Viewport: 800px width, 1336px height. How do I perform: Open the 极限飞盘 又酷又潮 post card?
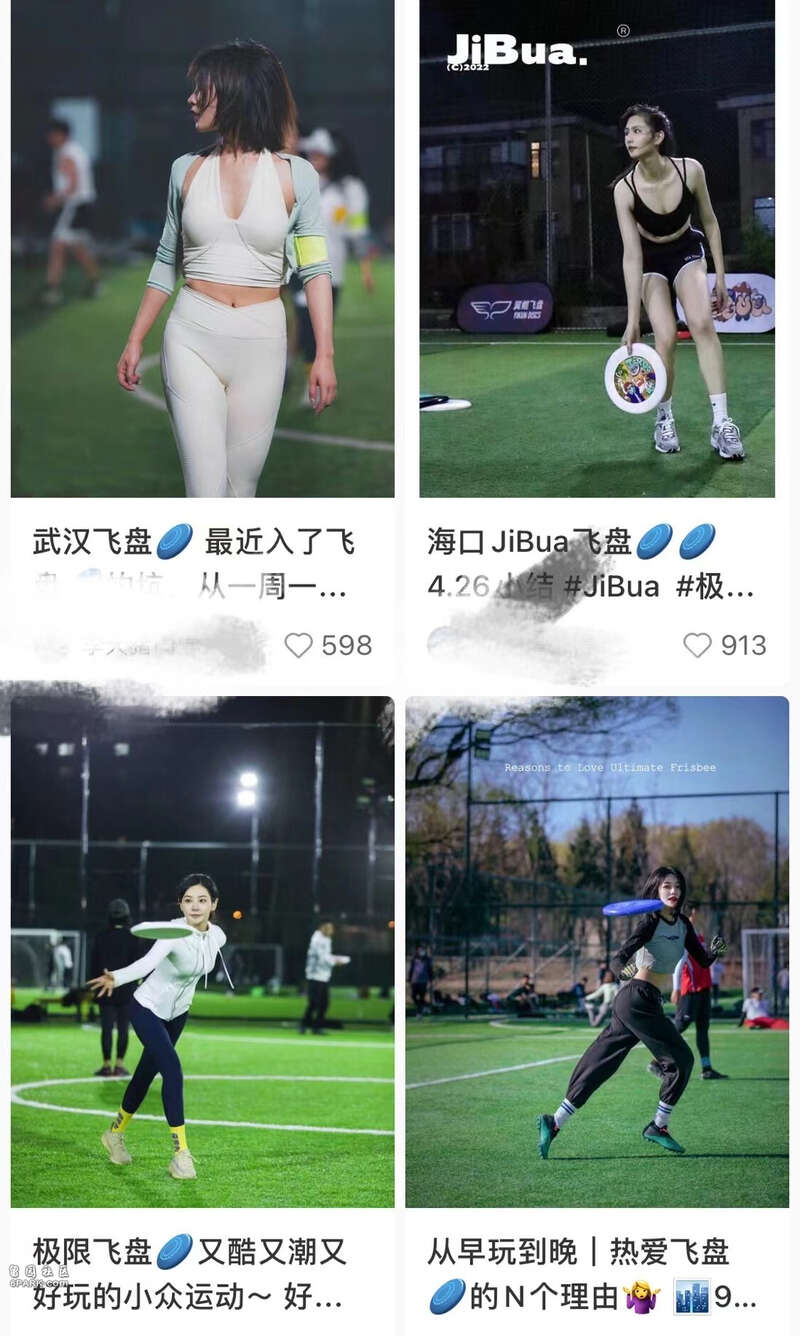point(202,950)
